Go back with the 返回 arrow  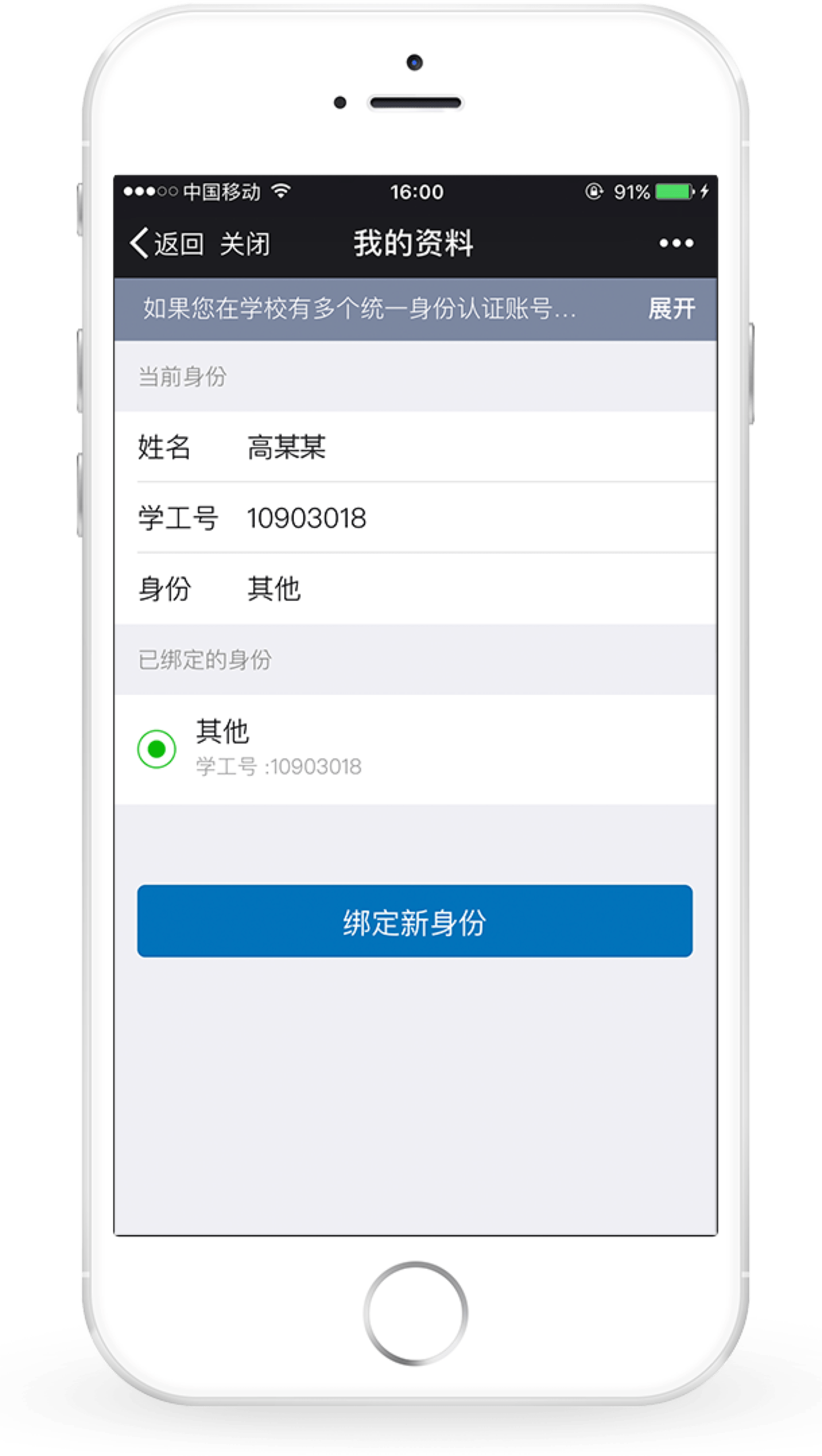(x=166, y=244)
